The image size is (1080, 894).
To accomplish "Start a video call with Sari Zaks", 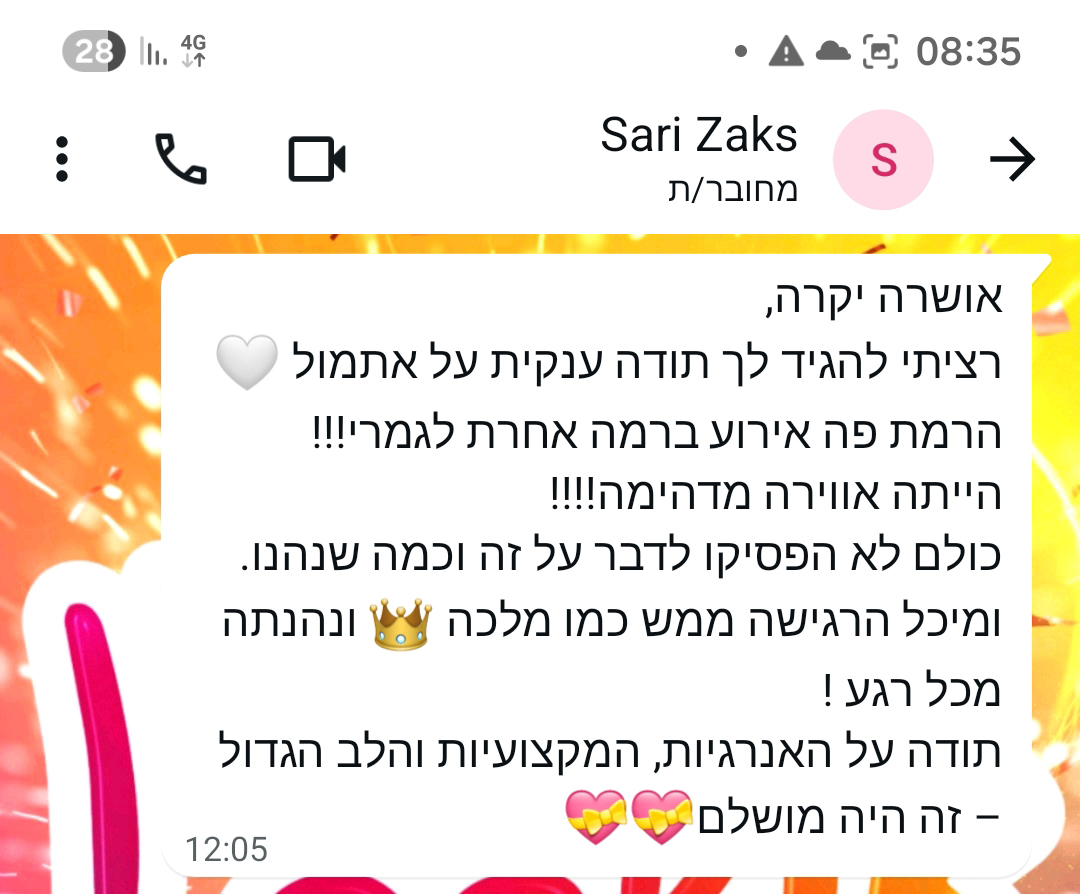I will [x=317, y=159].
